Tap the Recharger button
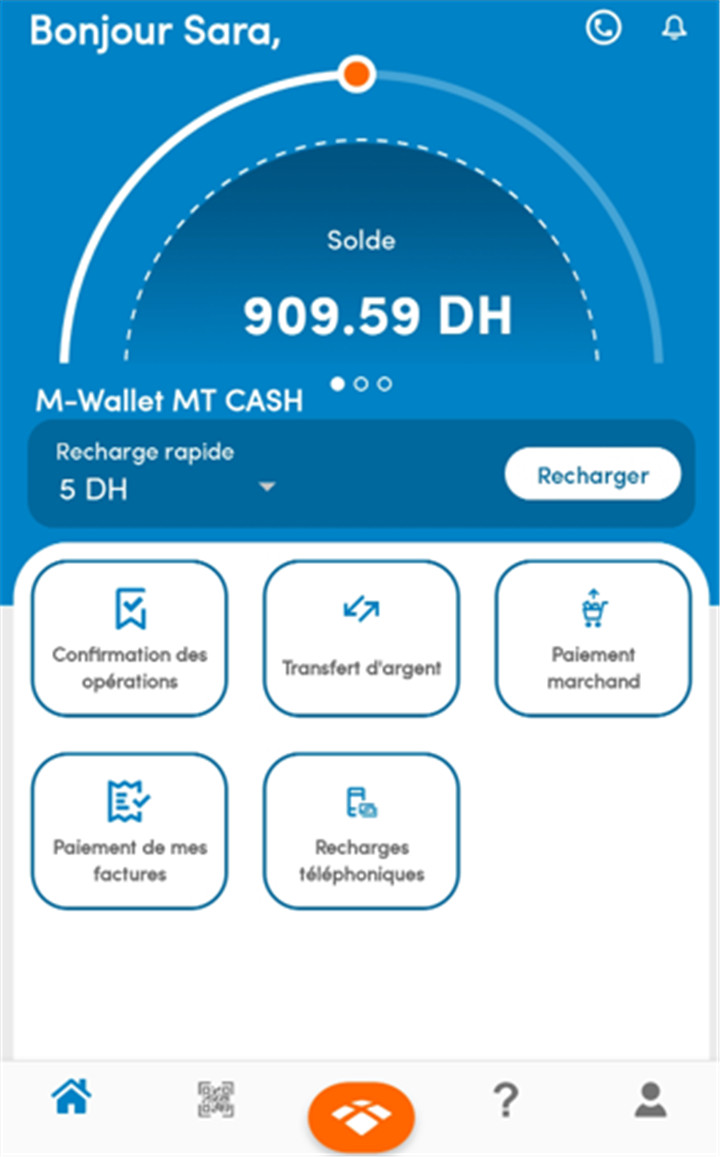Viewport: 720px width, 1157px height. [x=592, y=474]
